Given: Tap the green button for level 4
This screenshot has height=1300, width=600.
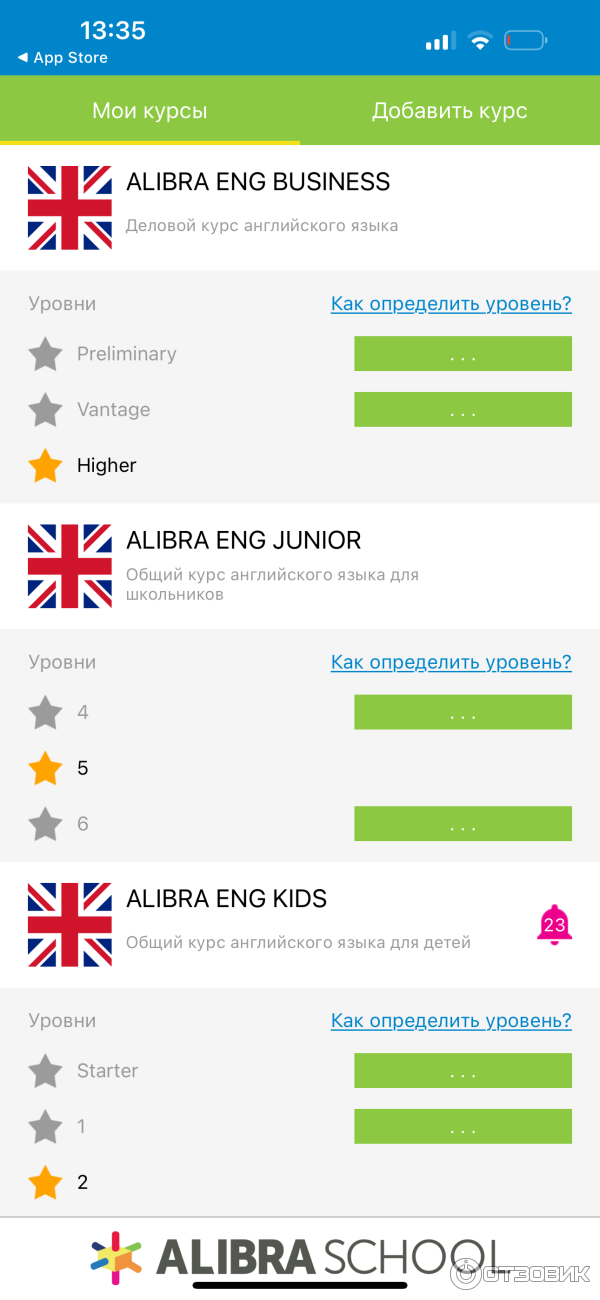Looking at the screenshot, I should point(463,713).
